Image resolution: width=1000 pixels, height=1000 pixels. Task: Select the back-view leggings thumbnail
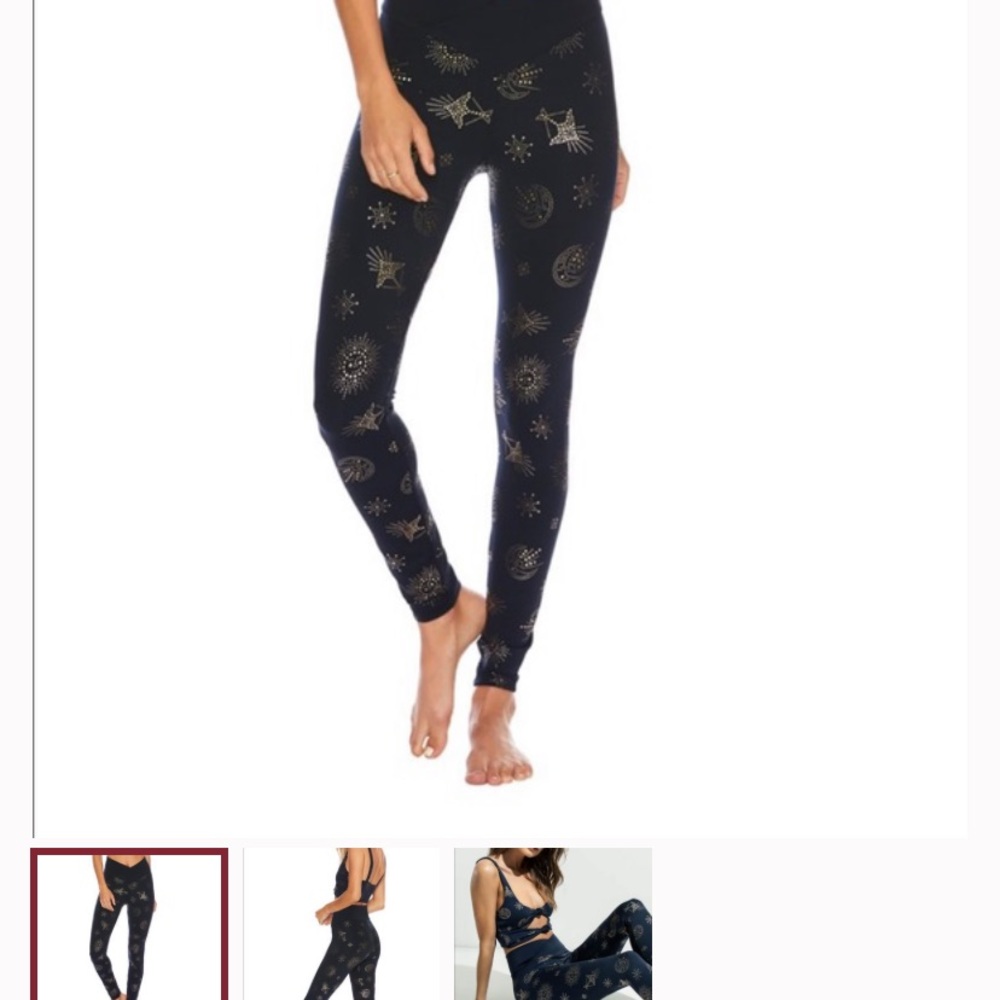click(341, 924)
